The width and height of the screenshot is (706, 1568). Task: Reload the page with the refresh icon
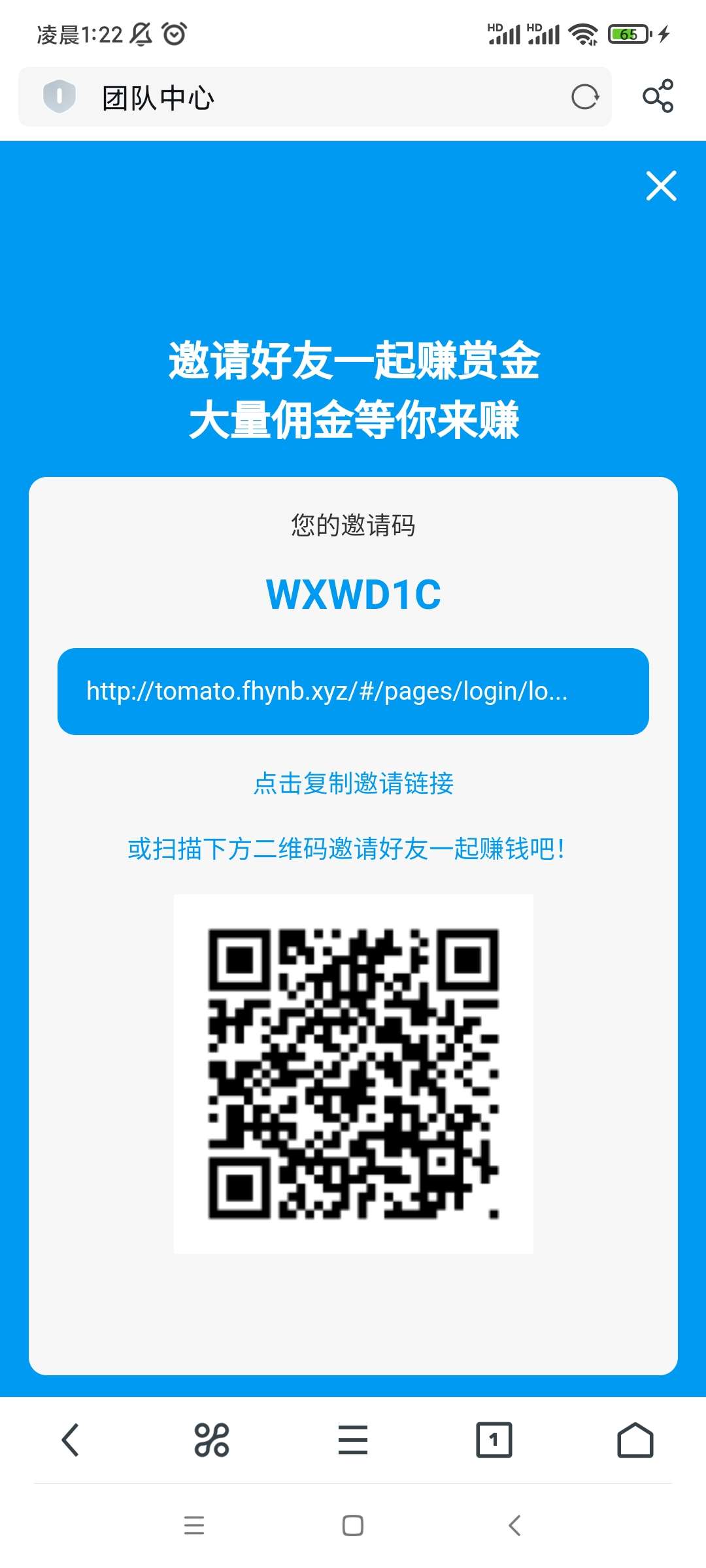tap(584, 97)
